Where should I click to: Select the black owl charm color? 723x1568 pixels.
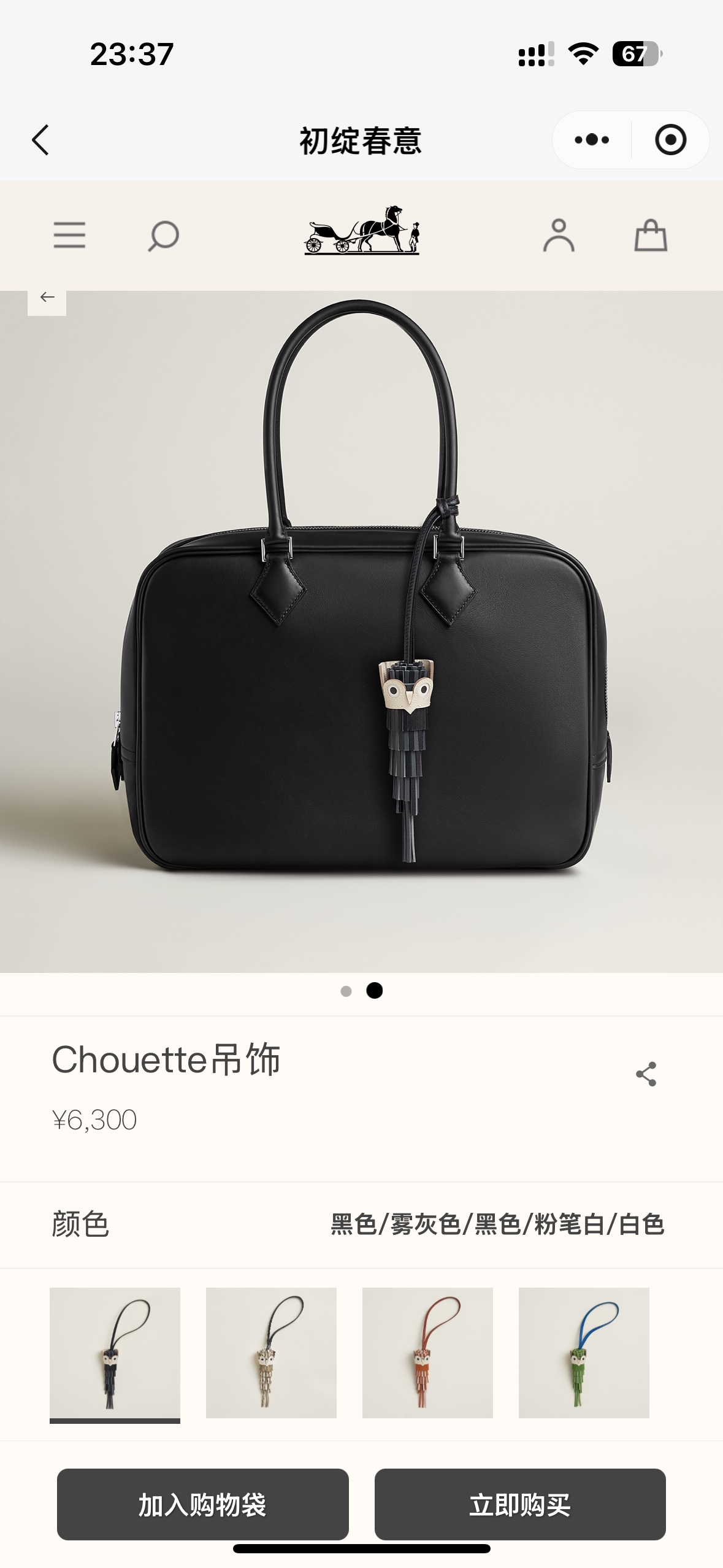coord(115,1352)
